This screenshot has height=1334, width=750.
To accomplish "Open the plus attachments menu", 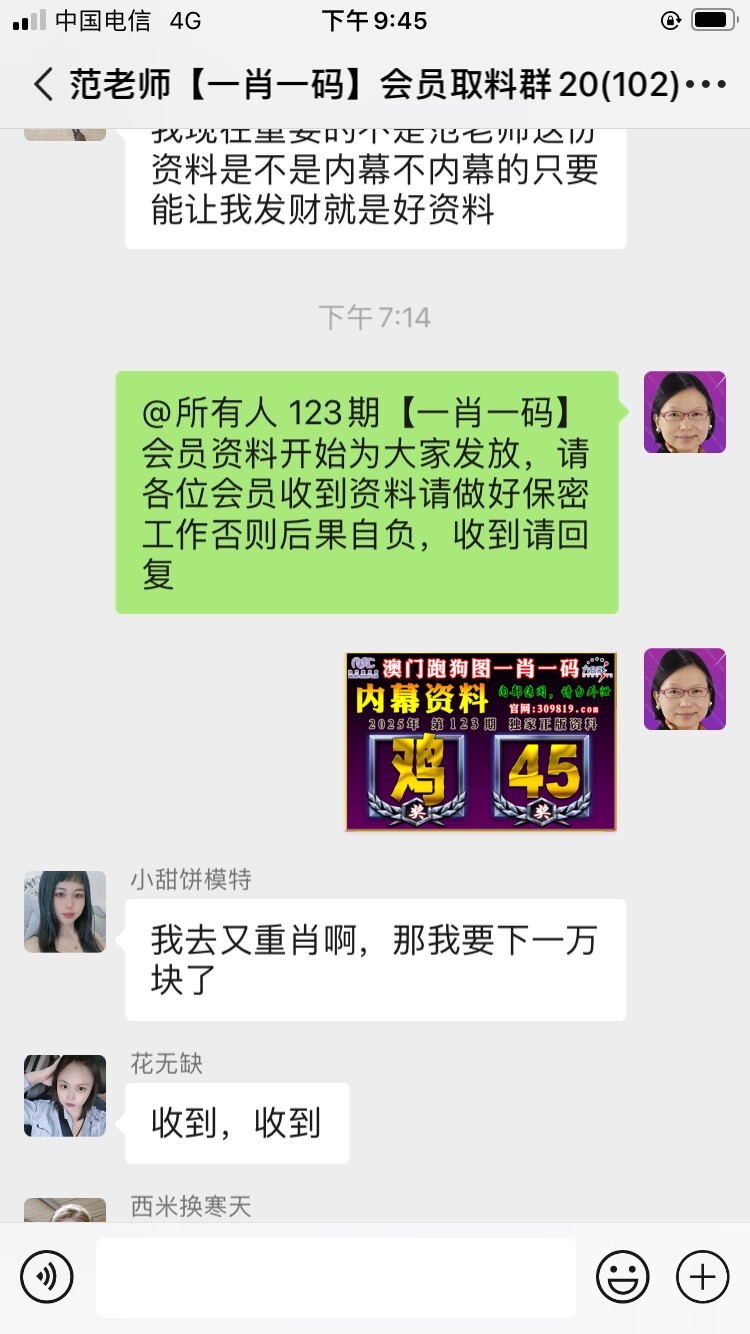I will coord(702,1277).
